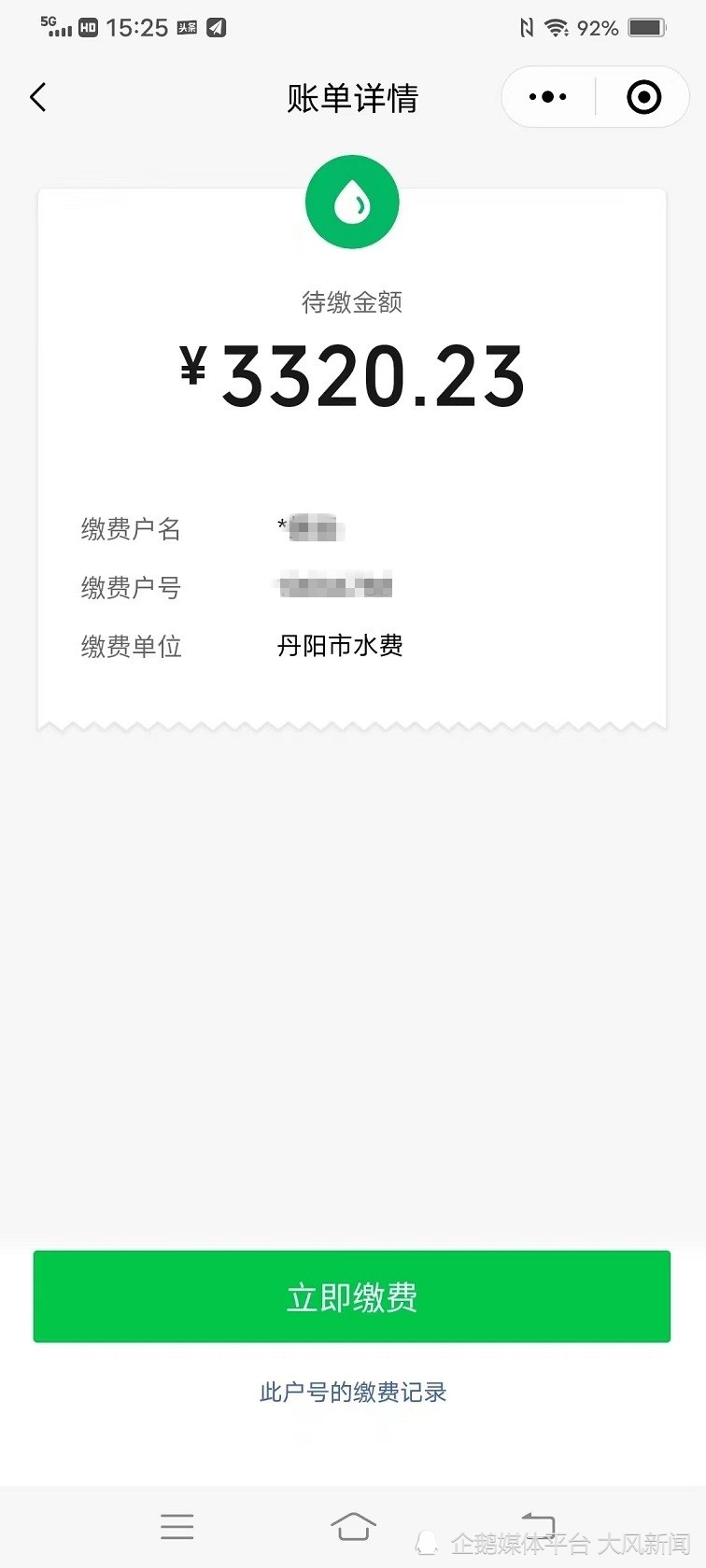The image size is (706, 1568).
Task: Open 此户号的缴费记录 link
Action: coord(353,1392)
